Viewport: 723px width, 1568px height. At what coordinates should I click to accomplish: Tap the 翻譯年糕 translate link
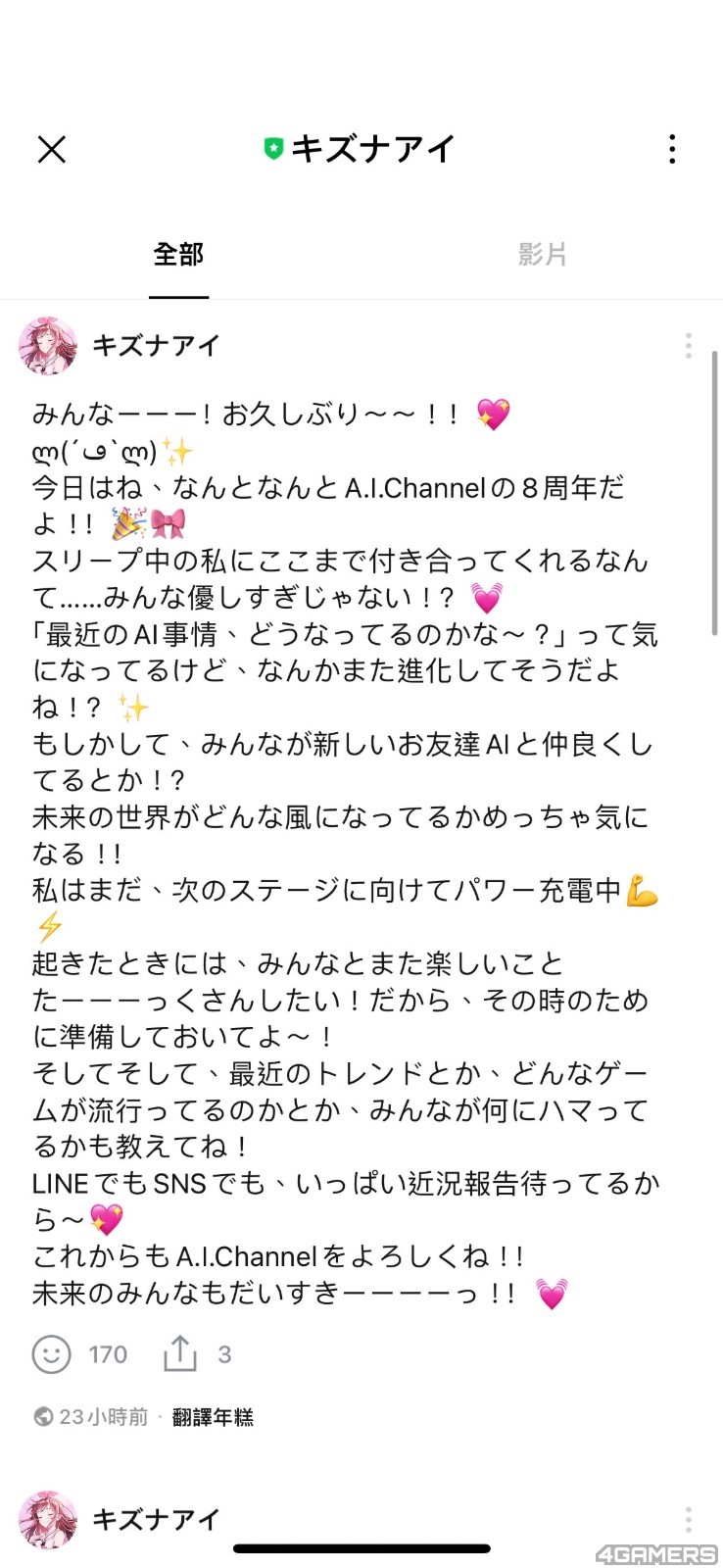click(x=213, y=1417)
